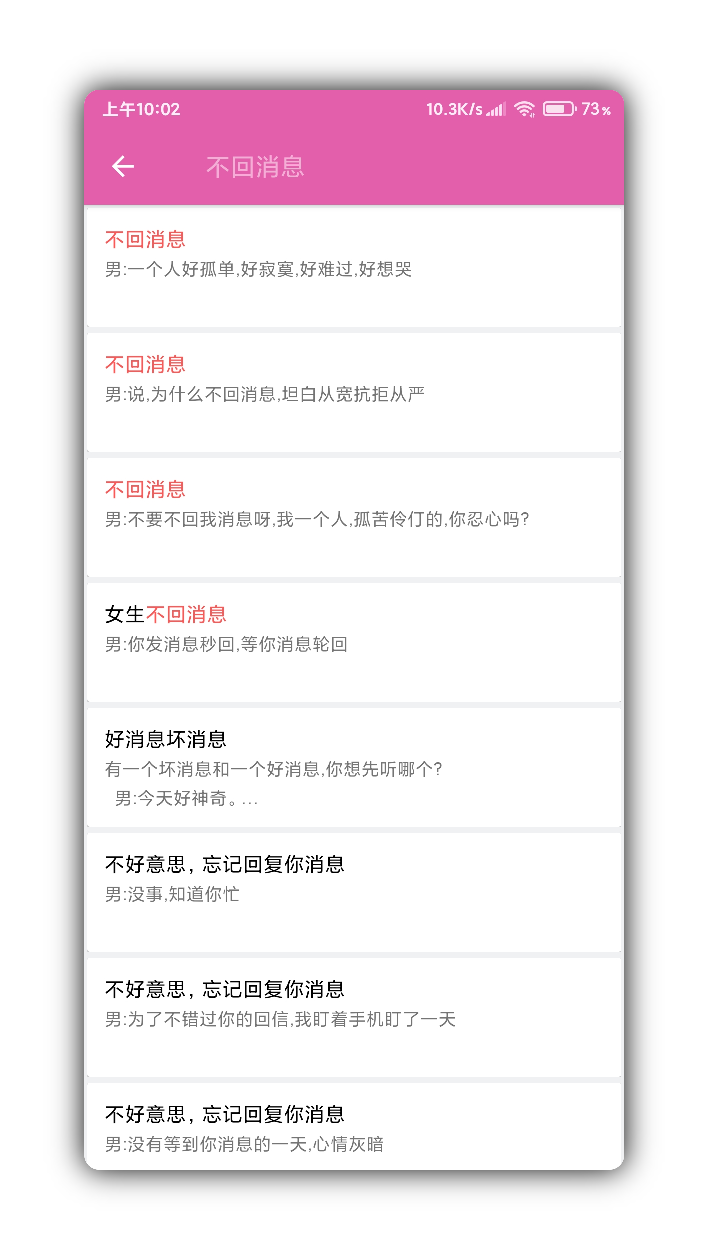Open the card about 盯着手机盯了一天
709x1260 pixels.
pyautogui.click(x=354, y=1017)
